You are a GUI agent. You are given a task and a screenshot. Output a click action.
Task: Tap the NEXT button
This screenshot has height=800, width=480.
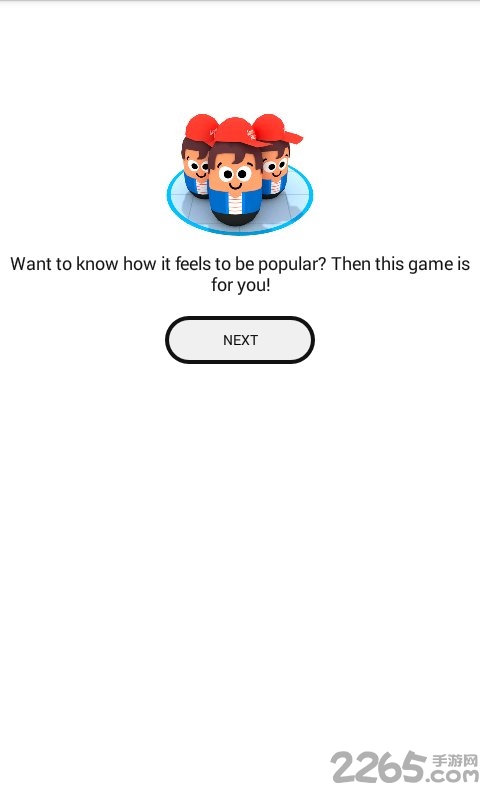pos(240,340)
